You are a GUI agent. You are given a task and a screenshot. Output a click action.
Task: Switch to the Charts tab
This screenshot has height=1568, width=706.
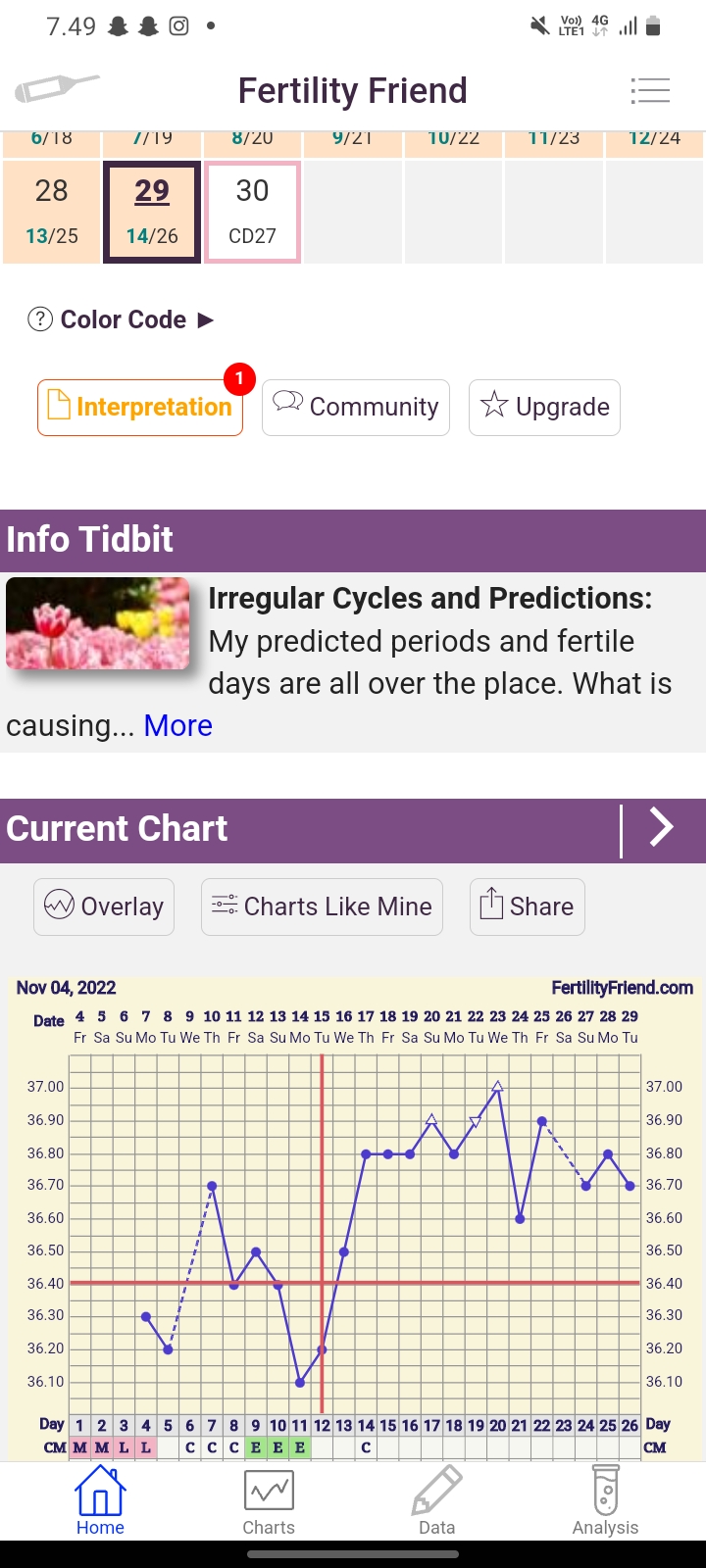click(x=269, y=1501)
